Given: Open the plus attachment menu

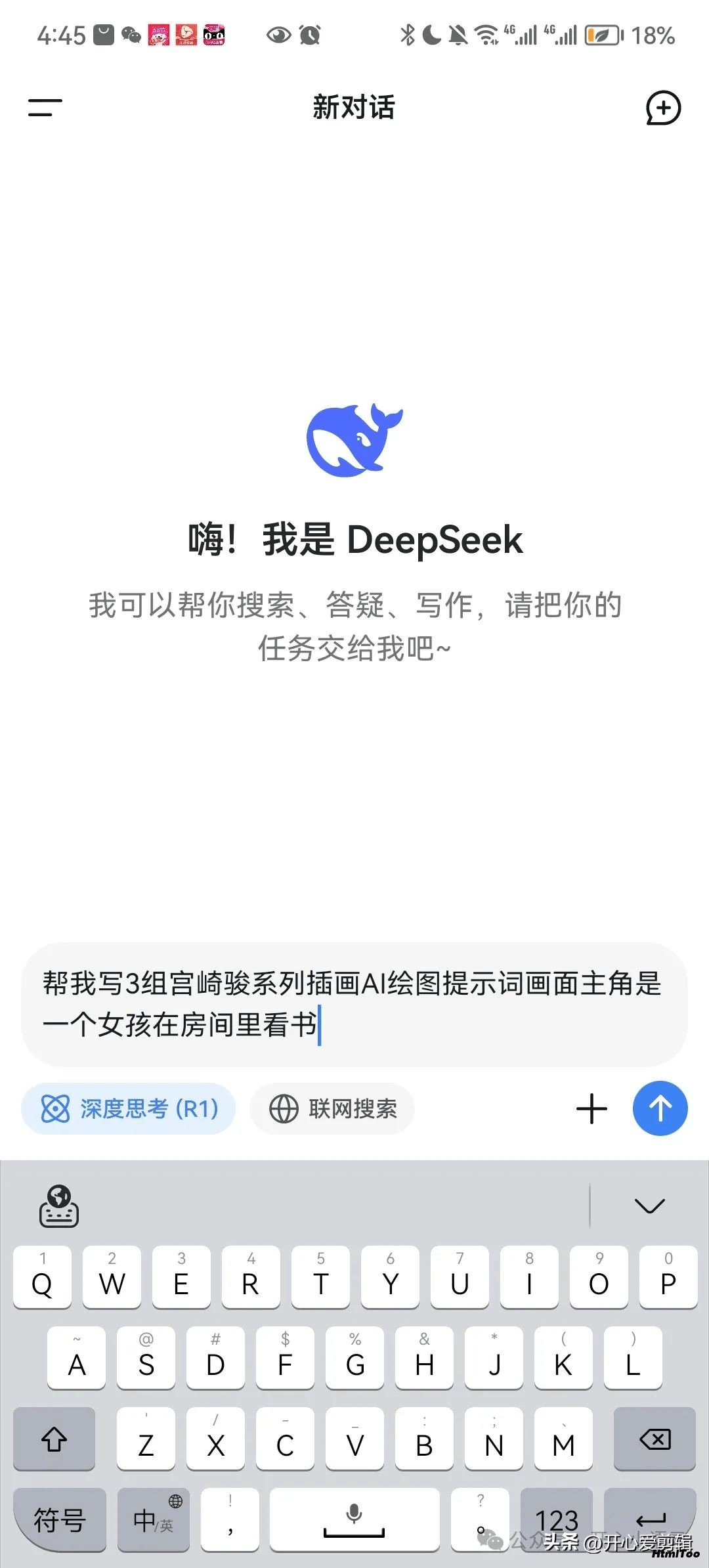Looking at the screenshot, I should pos(591,1109).
